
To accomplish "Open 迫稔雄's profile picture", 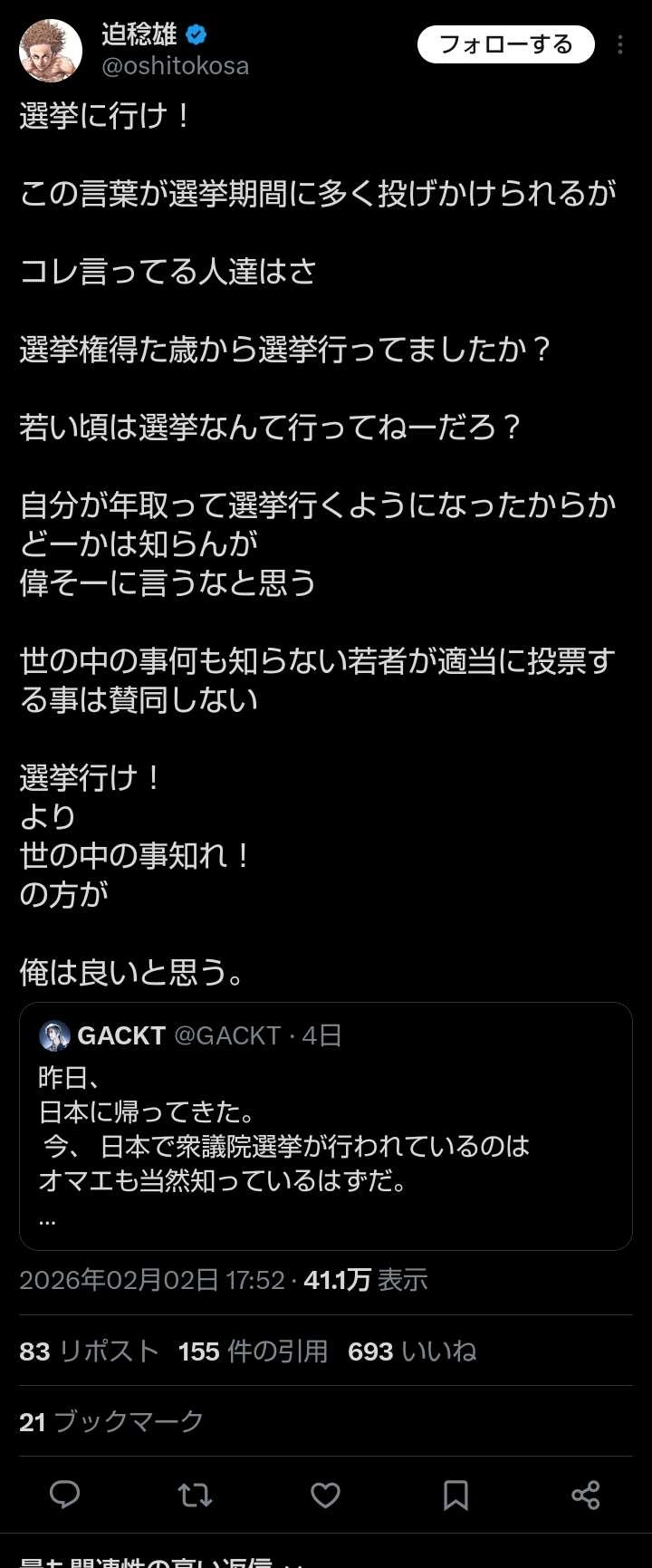I will [x=51, y=51].
